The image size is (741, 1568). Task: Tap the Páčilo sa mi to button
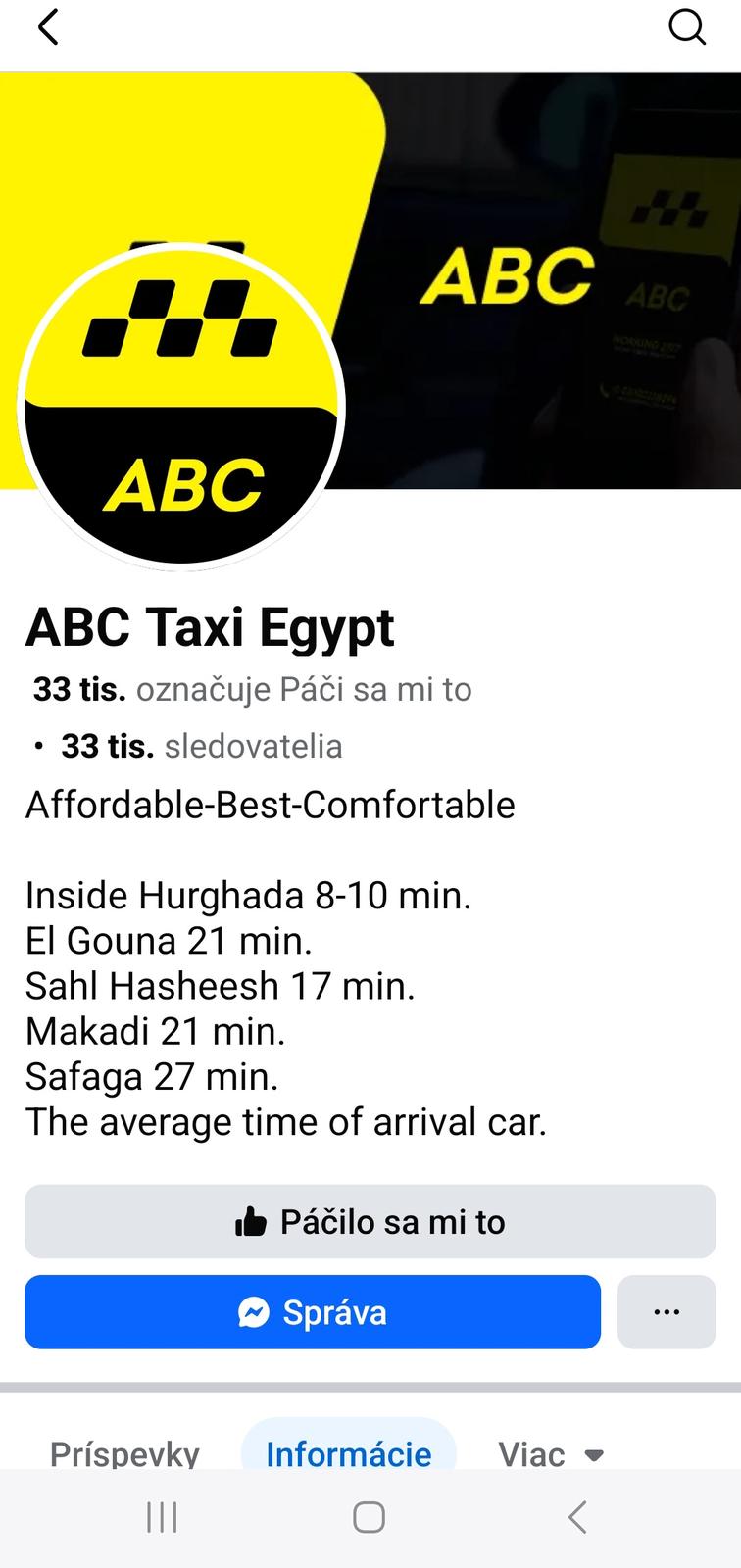click(370, 1221)
